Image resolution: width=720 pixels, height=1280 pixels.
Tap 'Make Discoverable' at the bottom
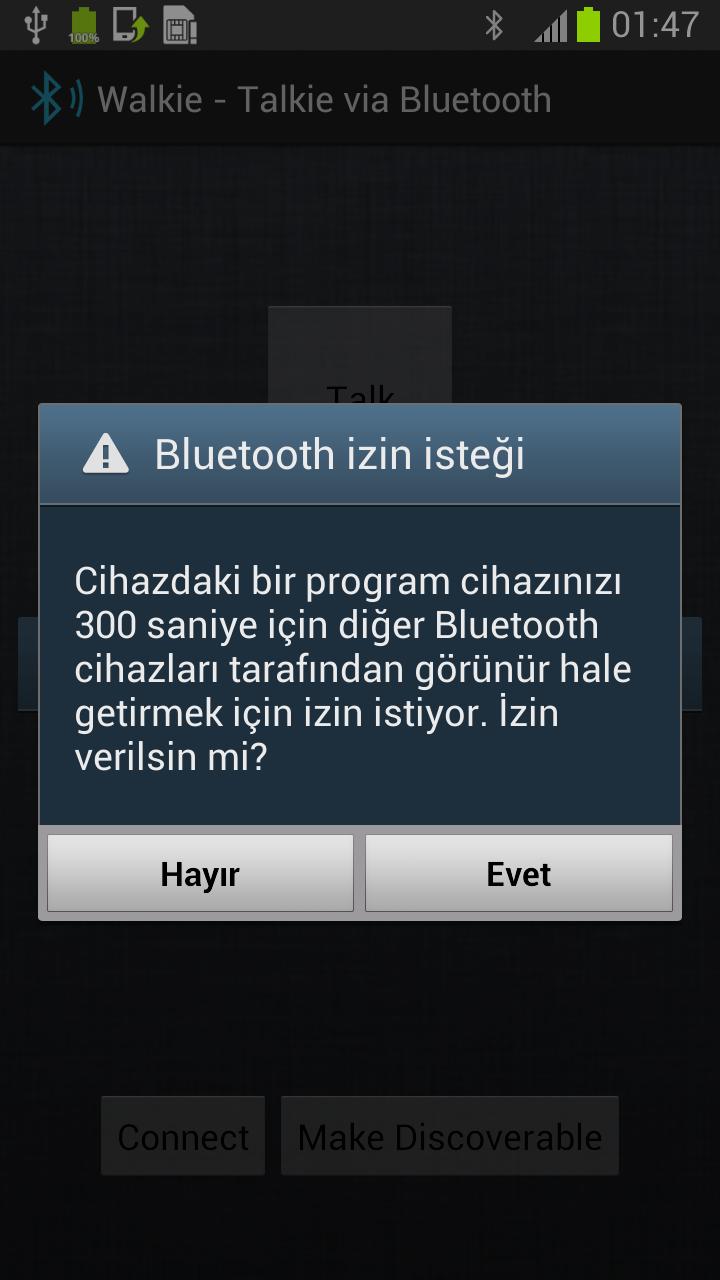449,1136
